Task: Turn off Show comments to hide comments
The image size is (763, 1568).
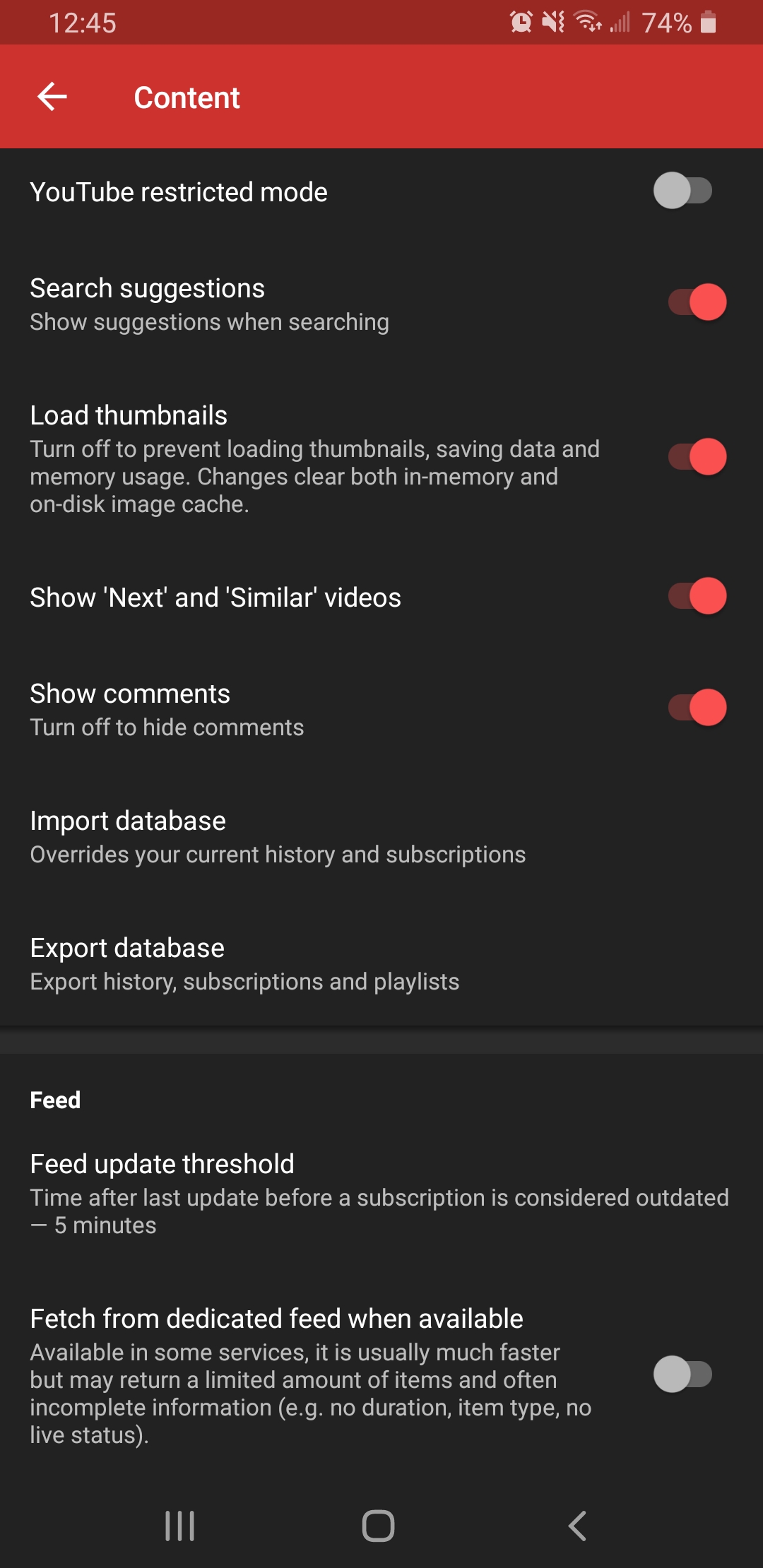Action: click(696, 708)
